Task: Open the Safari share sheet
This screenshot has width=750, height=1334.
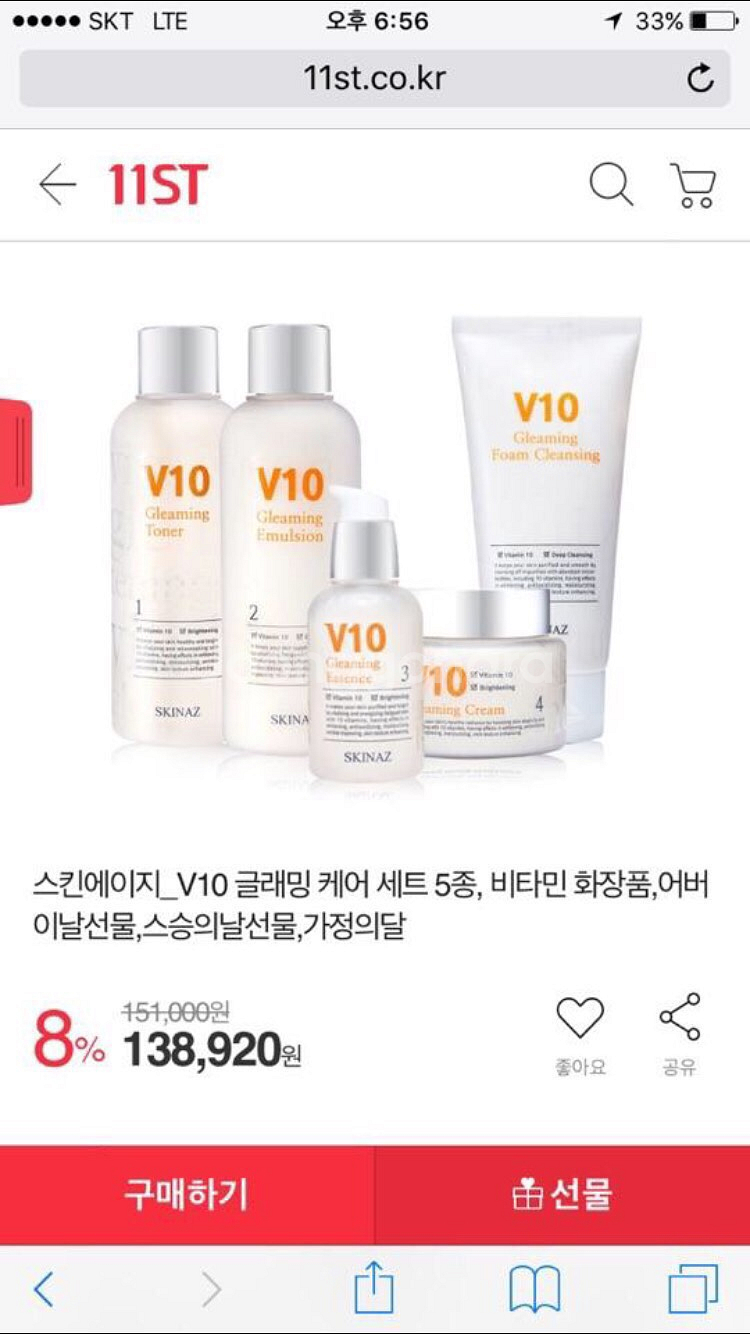Action: tap(375, 1288)
